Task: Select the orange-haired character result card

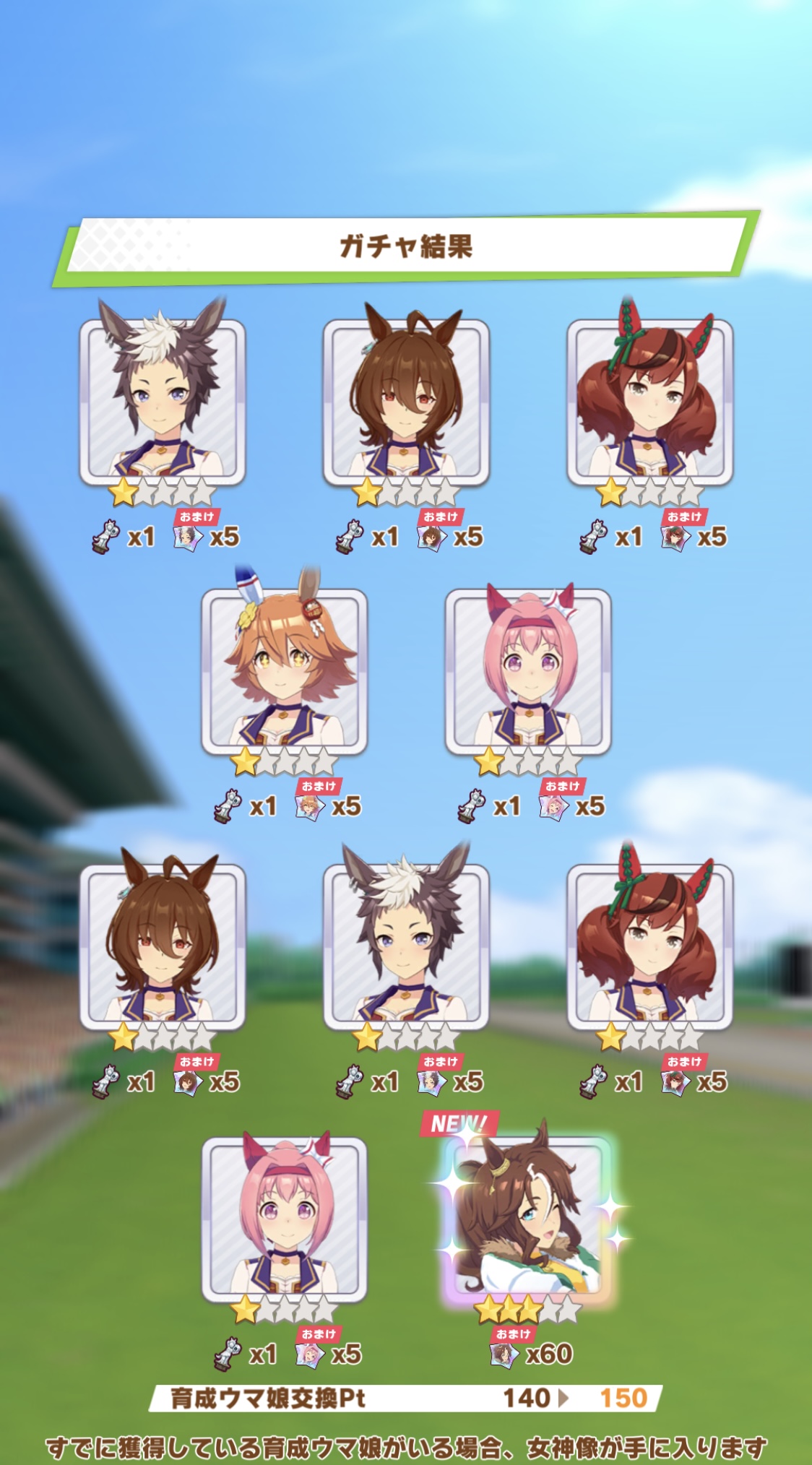Action: pyautogui.click(x=284, y=672)
